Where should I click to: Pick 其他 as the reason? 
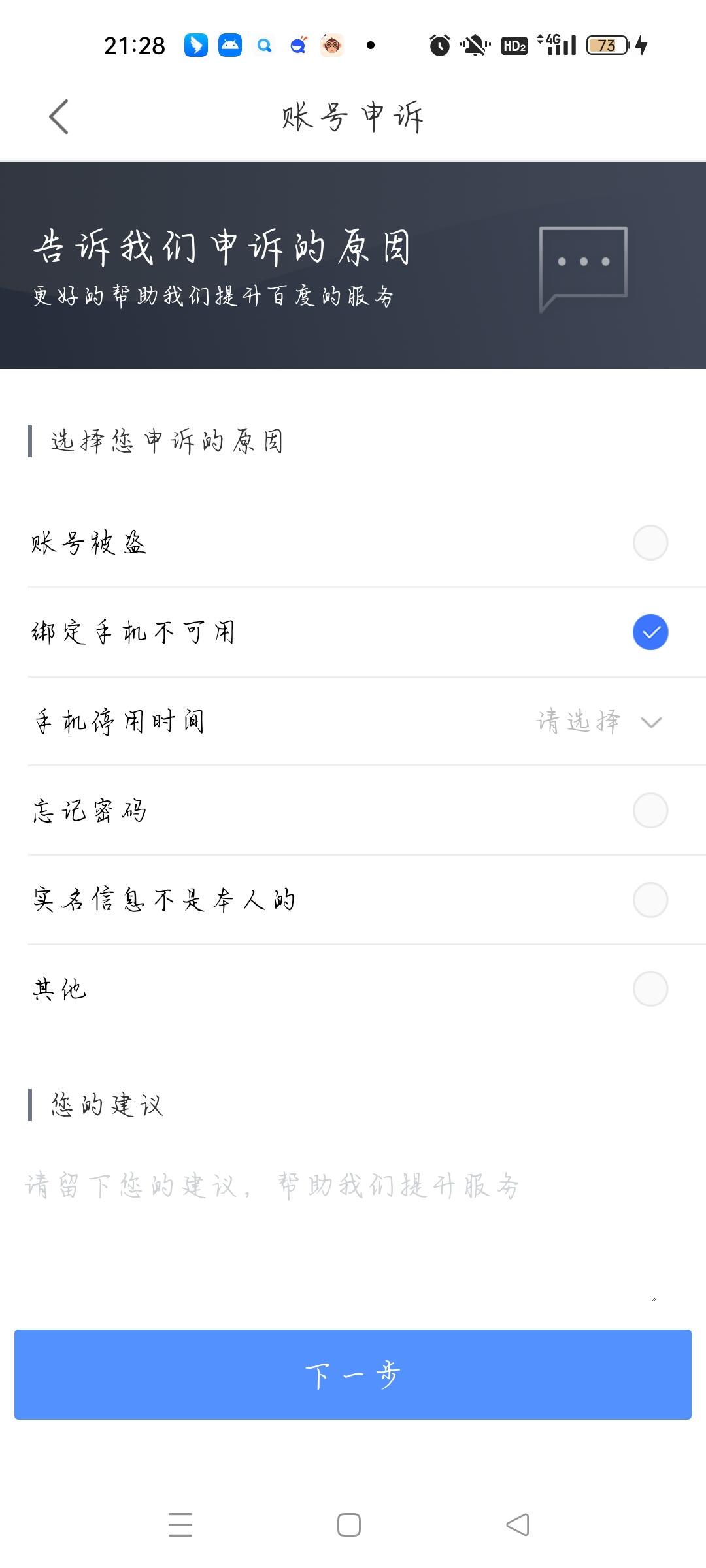(x=650, y=989)
